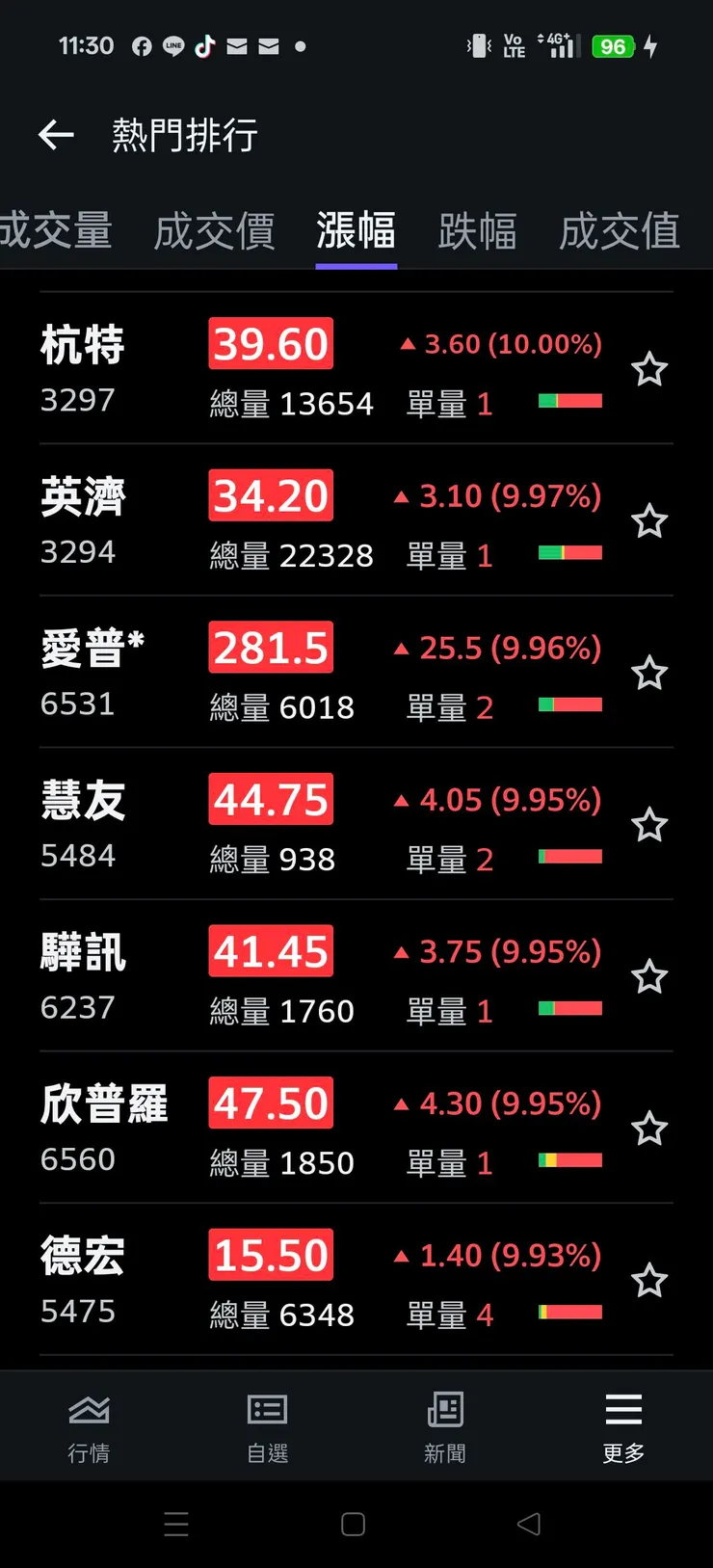Favorite 愛普* using the star
The height and width of the screenshot is (1568, 713).
(x=649, y=673)
